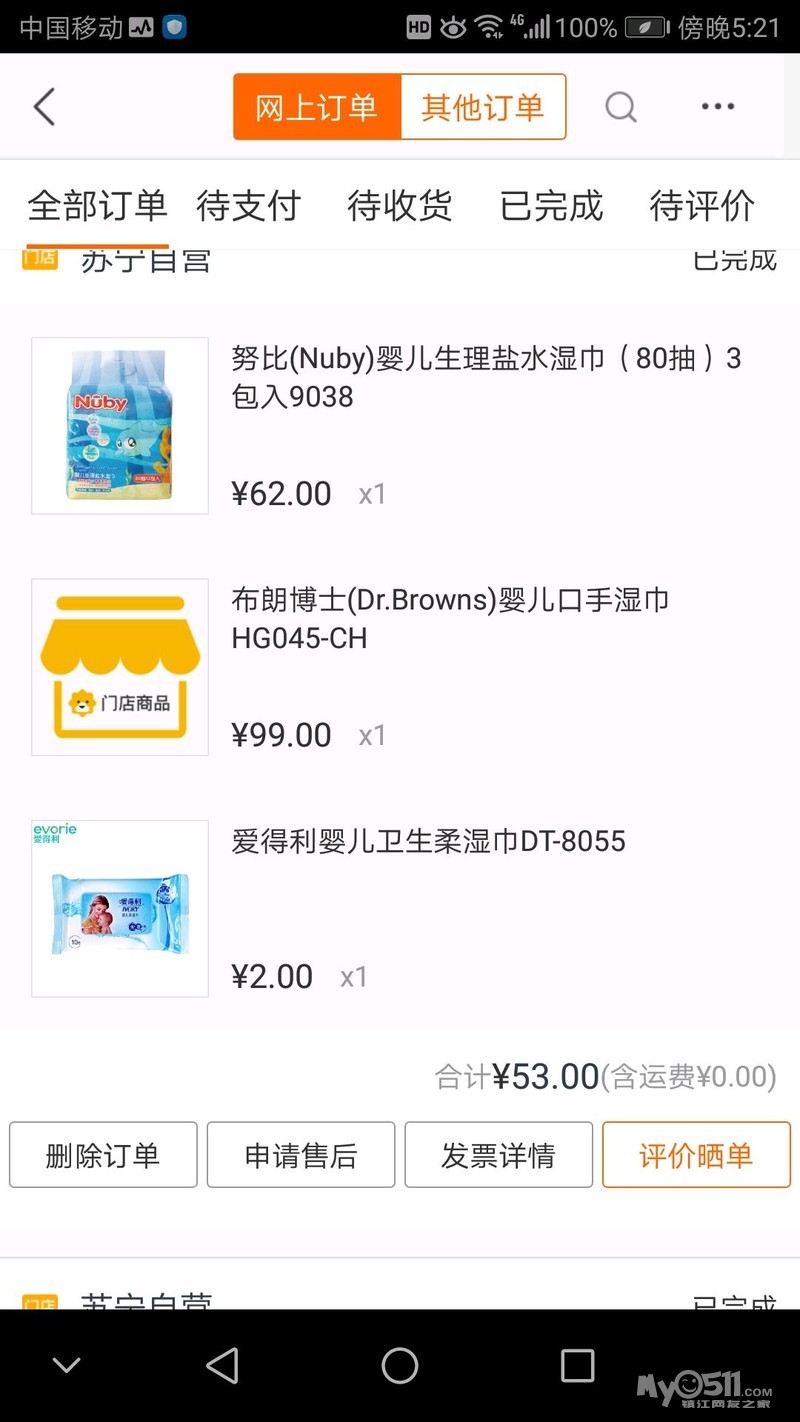This screenshot has width=800, height=1422.
Task: Open recent apps from navigation bar
Action: tap(577, 1365)
